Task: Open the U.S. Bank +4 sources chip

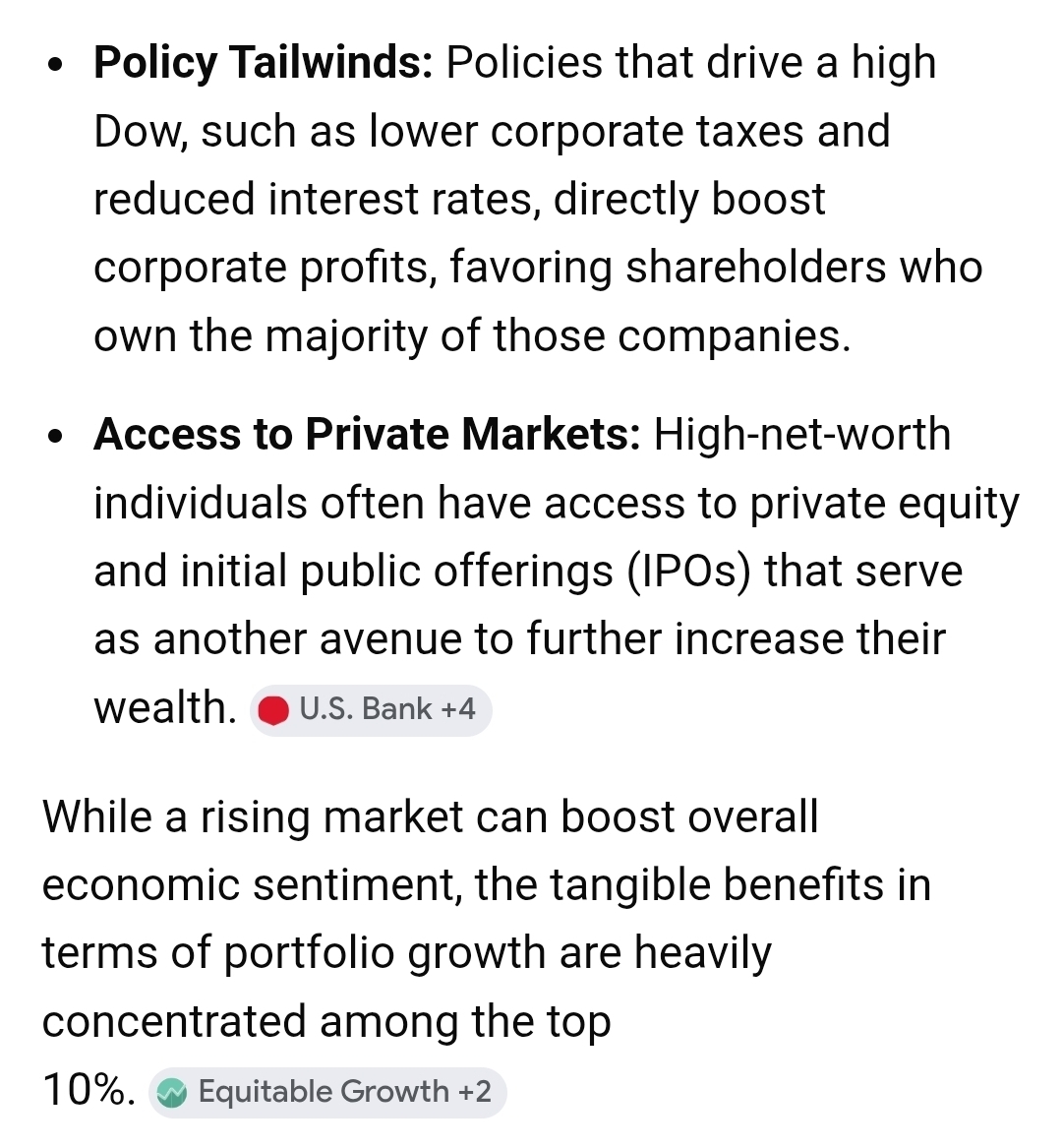Action: 371,709
